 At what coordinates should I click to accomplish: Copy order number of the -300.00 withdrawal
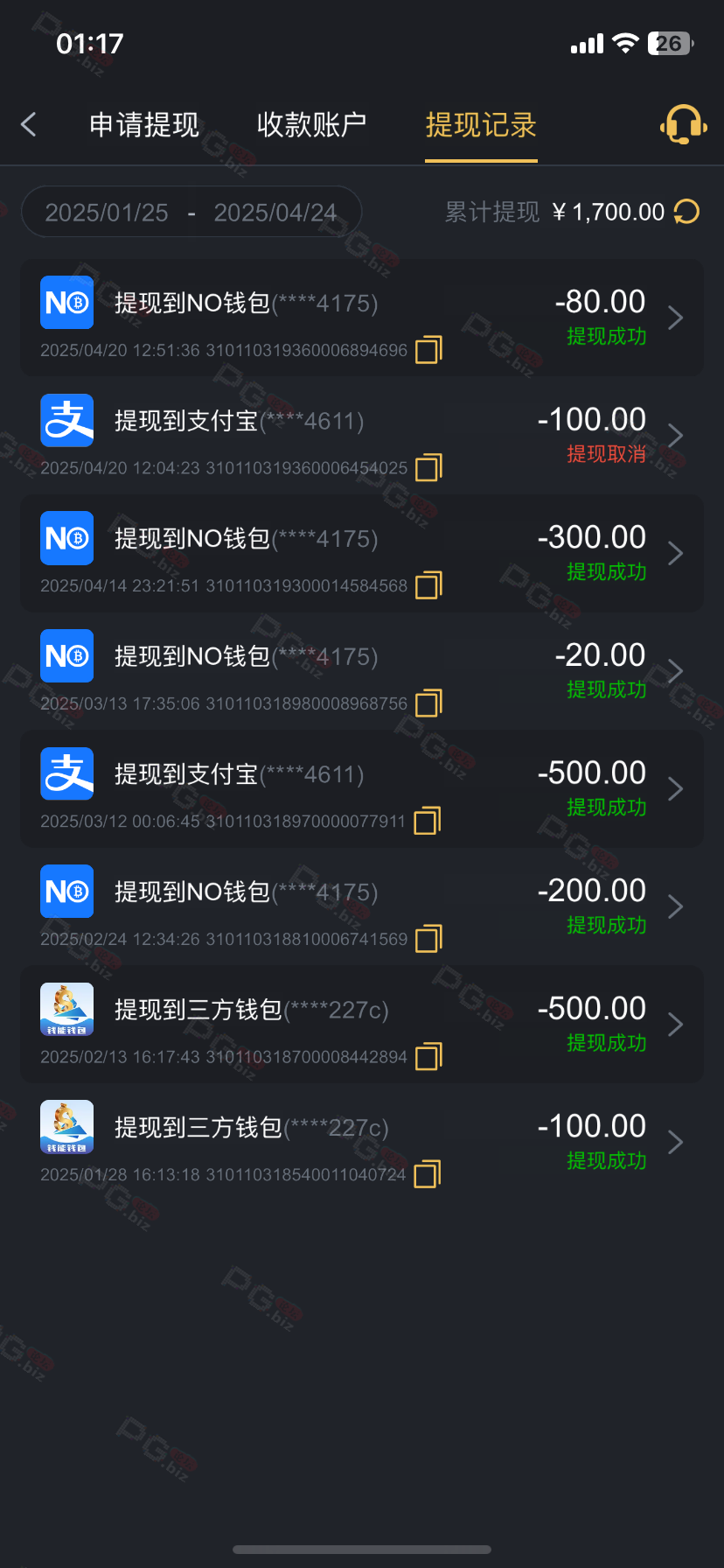pyautogui.click(x=428, y=585)
